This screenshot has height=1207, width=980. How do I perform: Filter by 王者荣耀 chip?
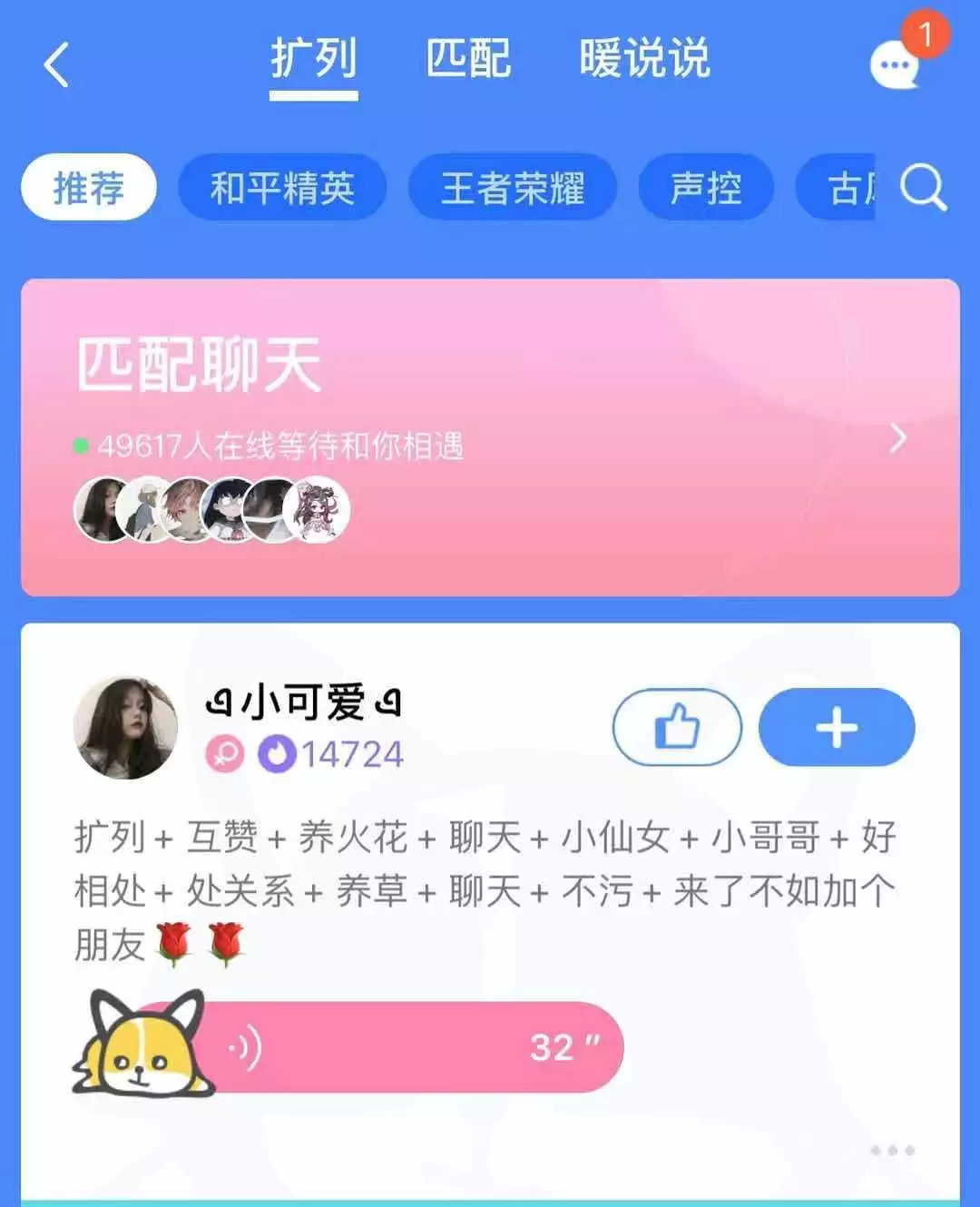click(x=513, y=188)
